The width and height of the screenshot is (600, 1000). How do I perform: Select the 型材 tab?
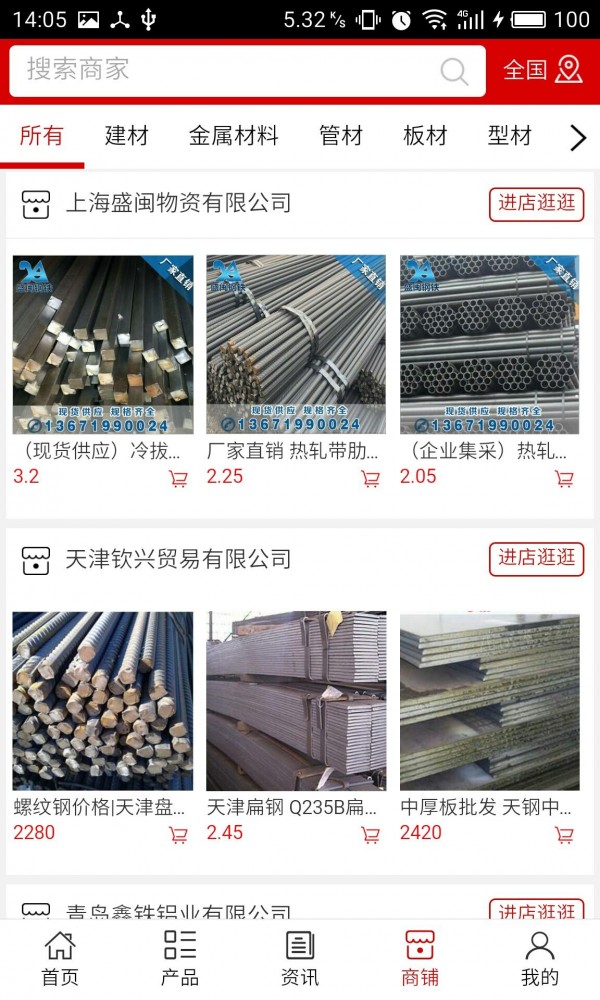coord(509,136)
